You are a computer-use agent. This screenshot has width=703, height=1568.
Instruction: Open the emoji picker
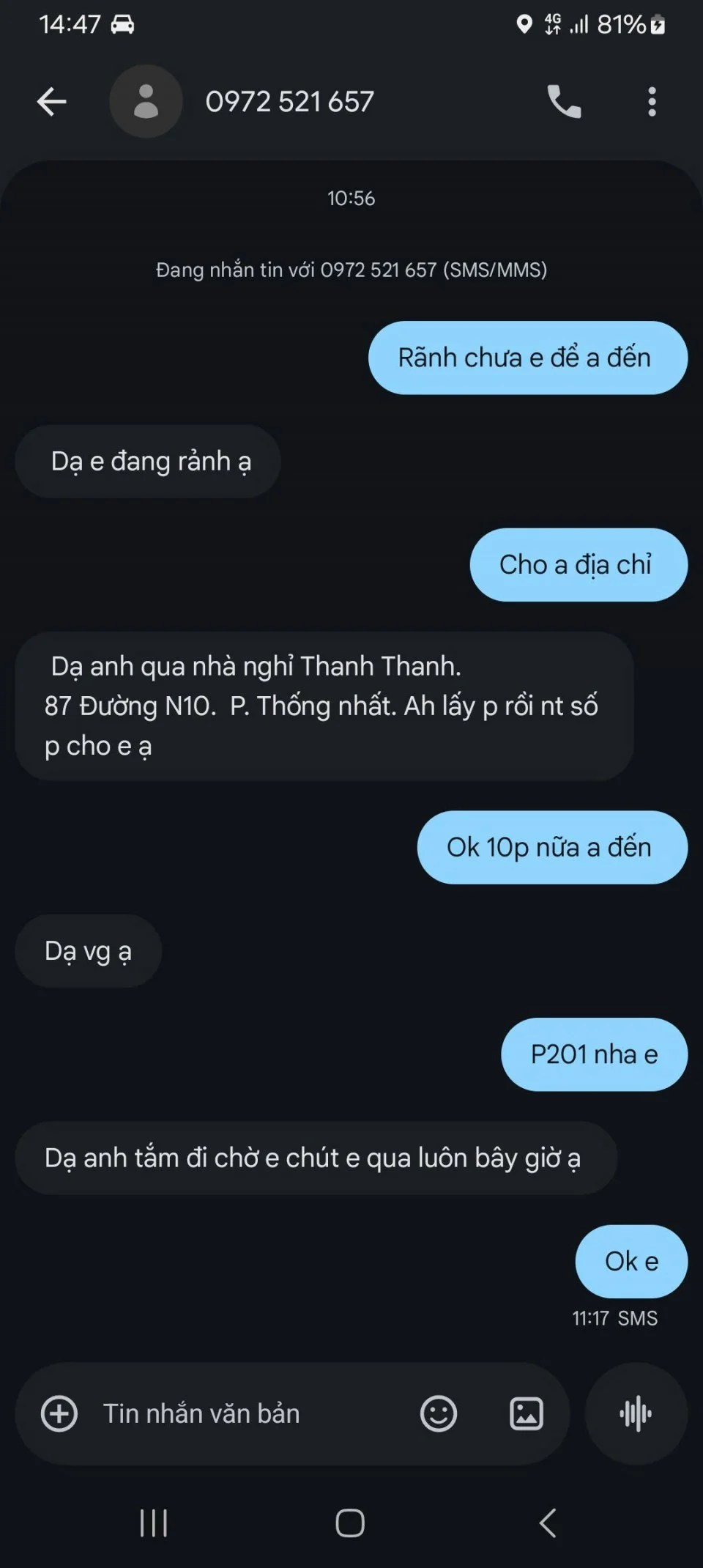coord(439,1413)
